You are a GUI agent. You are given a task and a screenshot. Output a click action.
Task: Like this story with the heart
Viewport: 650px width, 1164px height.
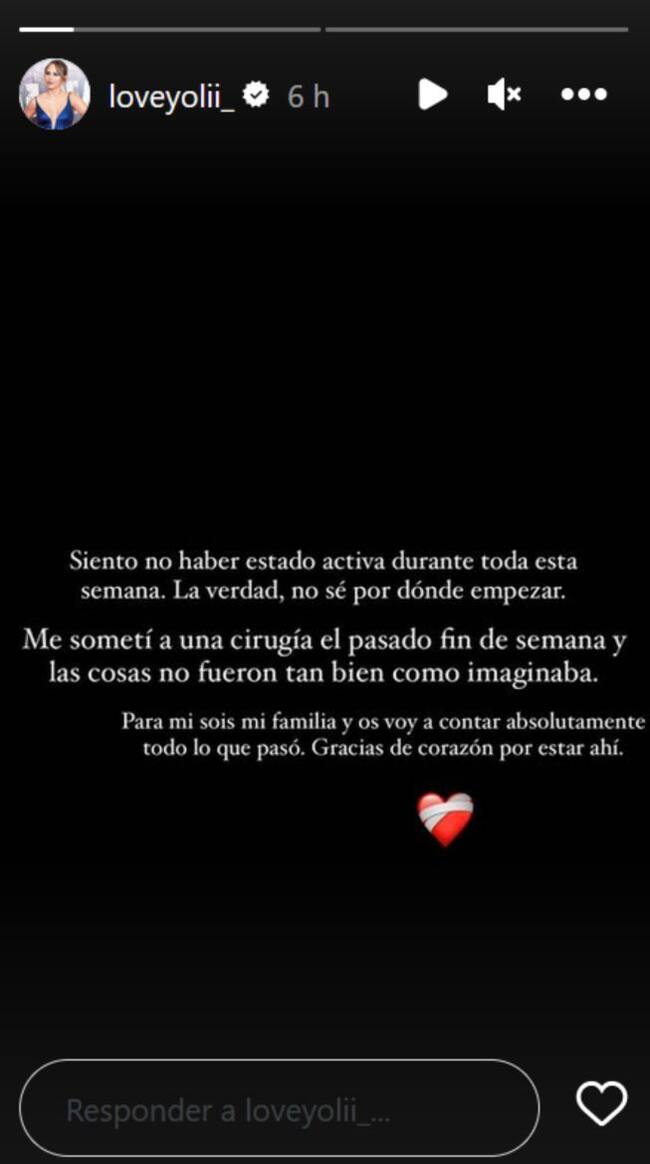point(602,1104)
